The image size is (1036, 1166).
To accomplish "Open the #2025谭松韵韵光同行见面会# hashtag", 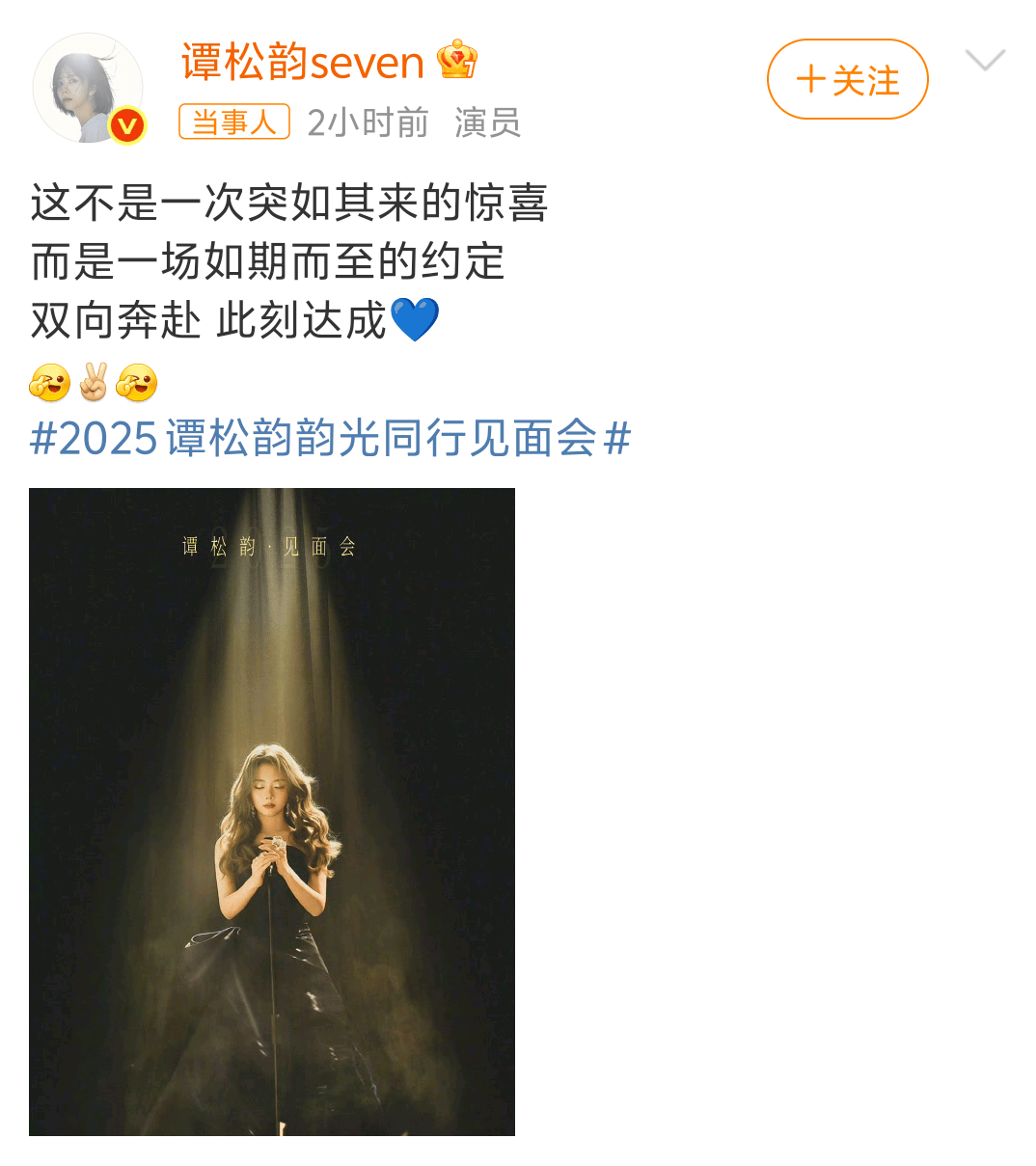I will (x=330, y=439).
